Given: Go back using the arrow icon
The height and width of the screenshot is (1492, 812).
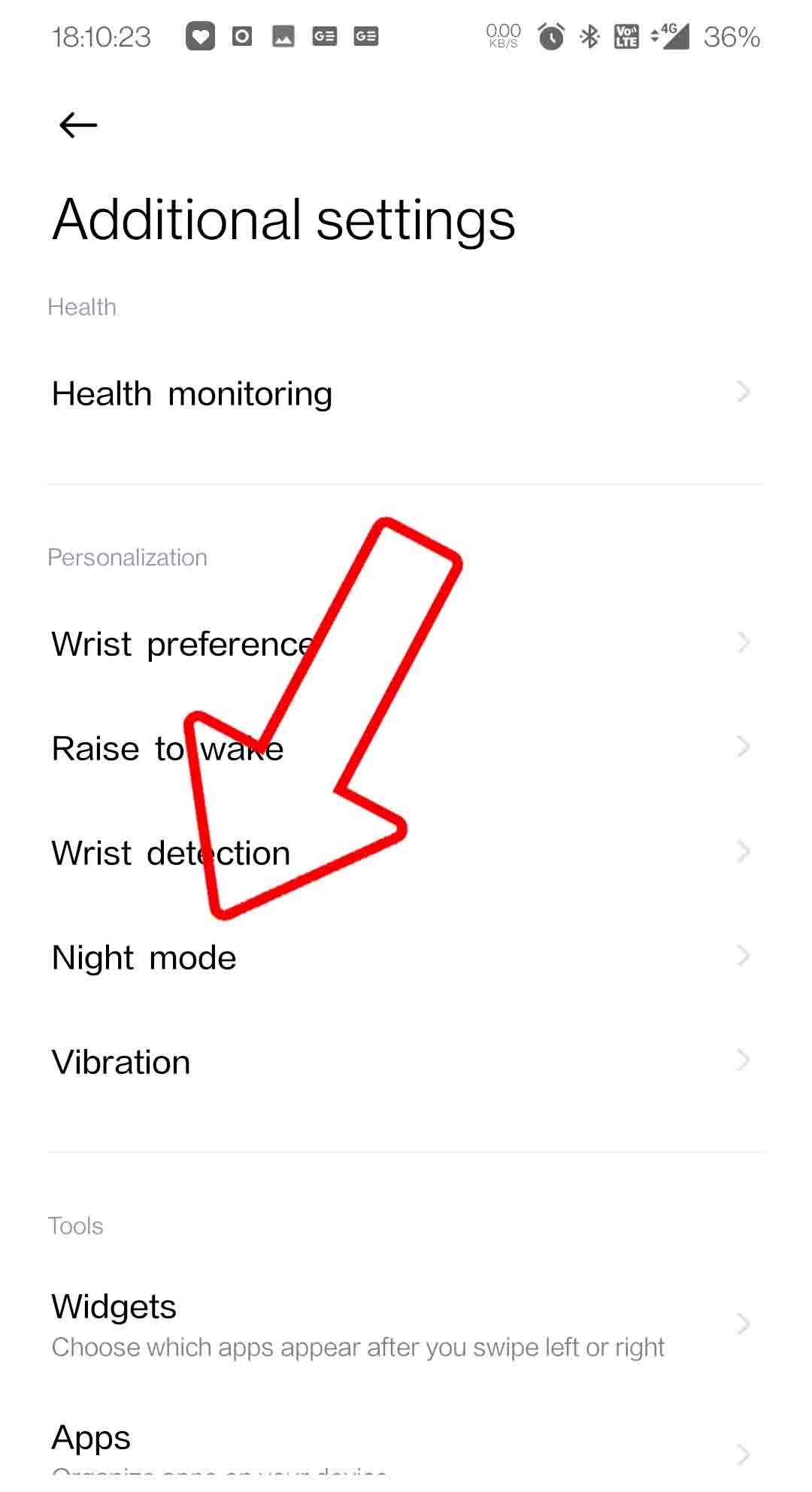Looking at the screenshot, I should pos(78,125).
